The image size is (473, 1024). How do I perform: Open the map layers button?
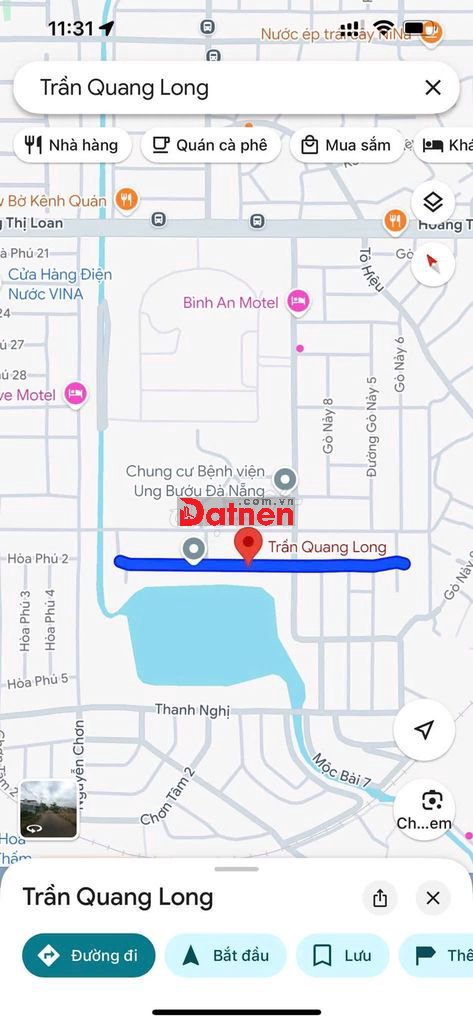click(432, 202)
